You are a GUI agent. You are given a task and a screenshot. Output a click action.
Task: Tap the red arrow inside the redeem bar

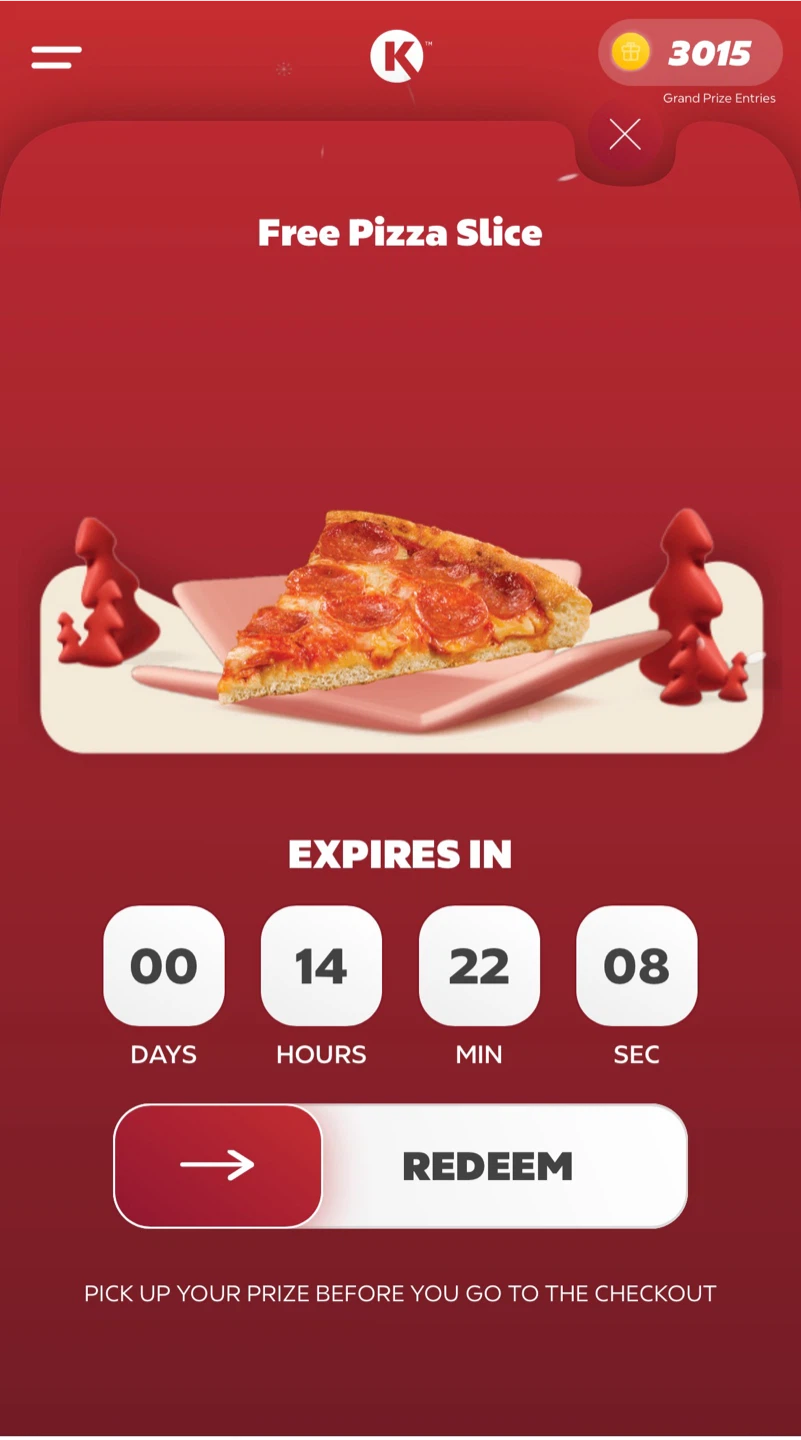tap(218, 1165)
